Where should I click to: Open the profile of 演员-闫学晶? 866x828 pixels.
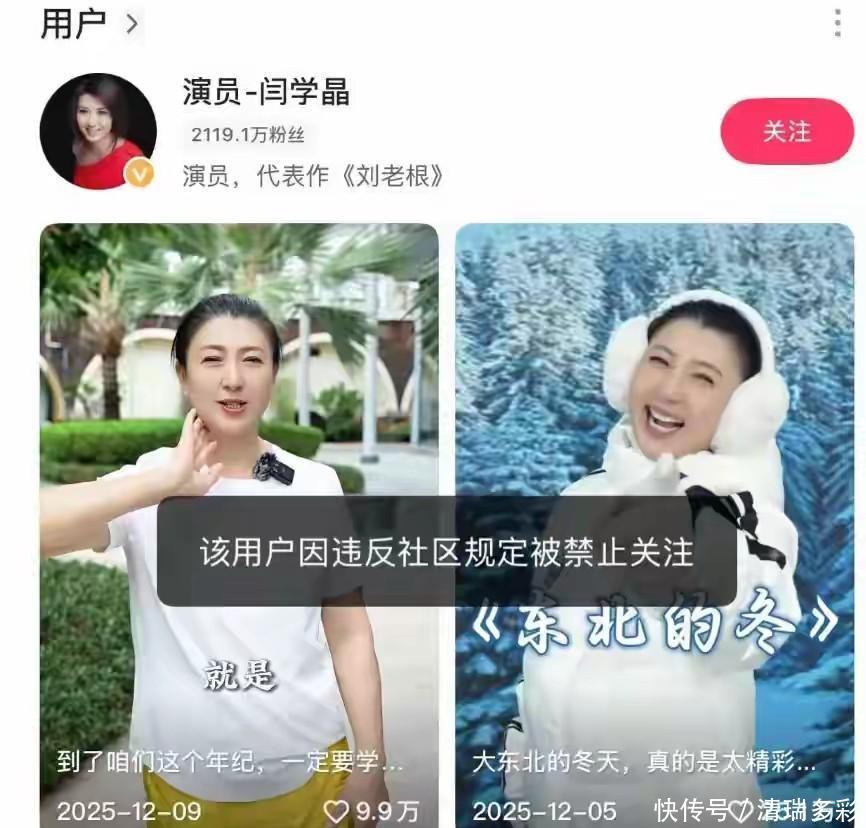click(x=266, y=92)
